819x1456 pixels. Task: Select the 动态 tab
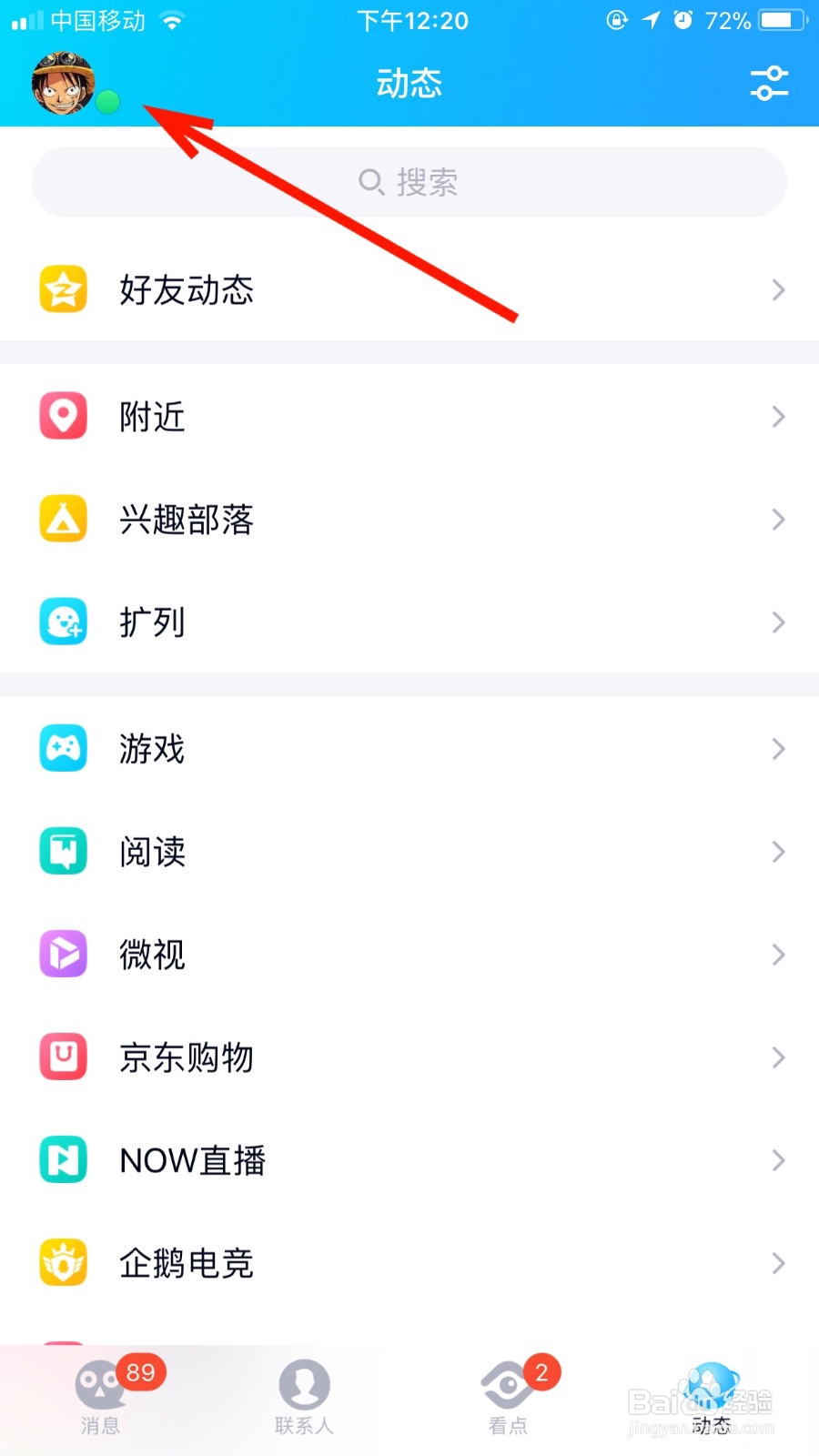coord(712,1397)
